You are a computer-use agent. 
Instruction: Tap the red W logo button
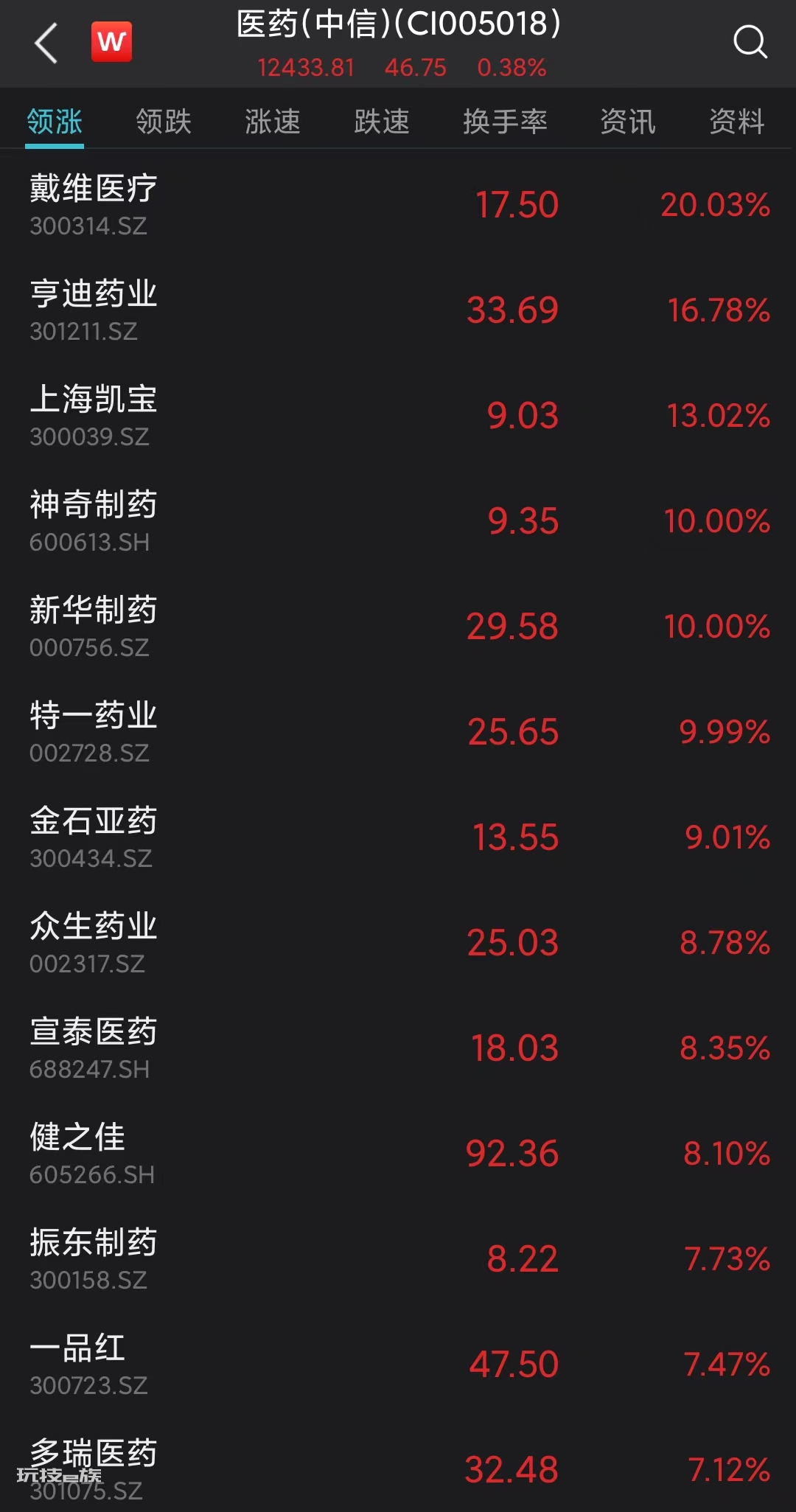tap(111, 42)
